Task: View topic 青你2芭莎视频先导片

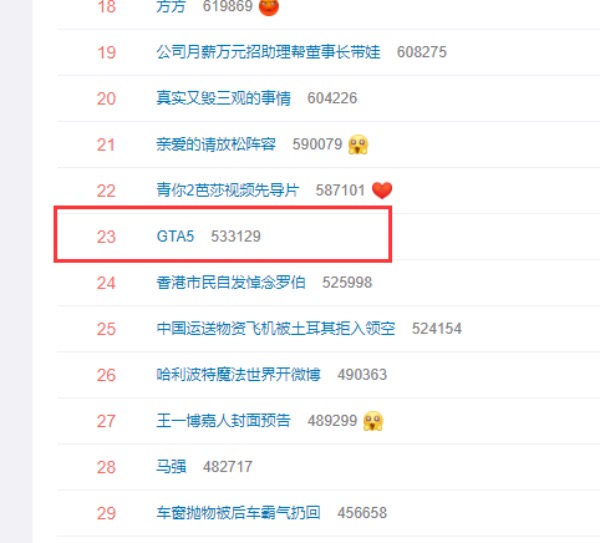Action: pos(227,190)
